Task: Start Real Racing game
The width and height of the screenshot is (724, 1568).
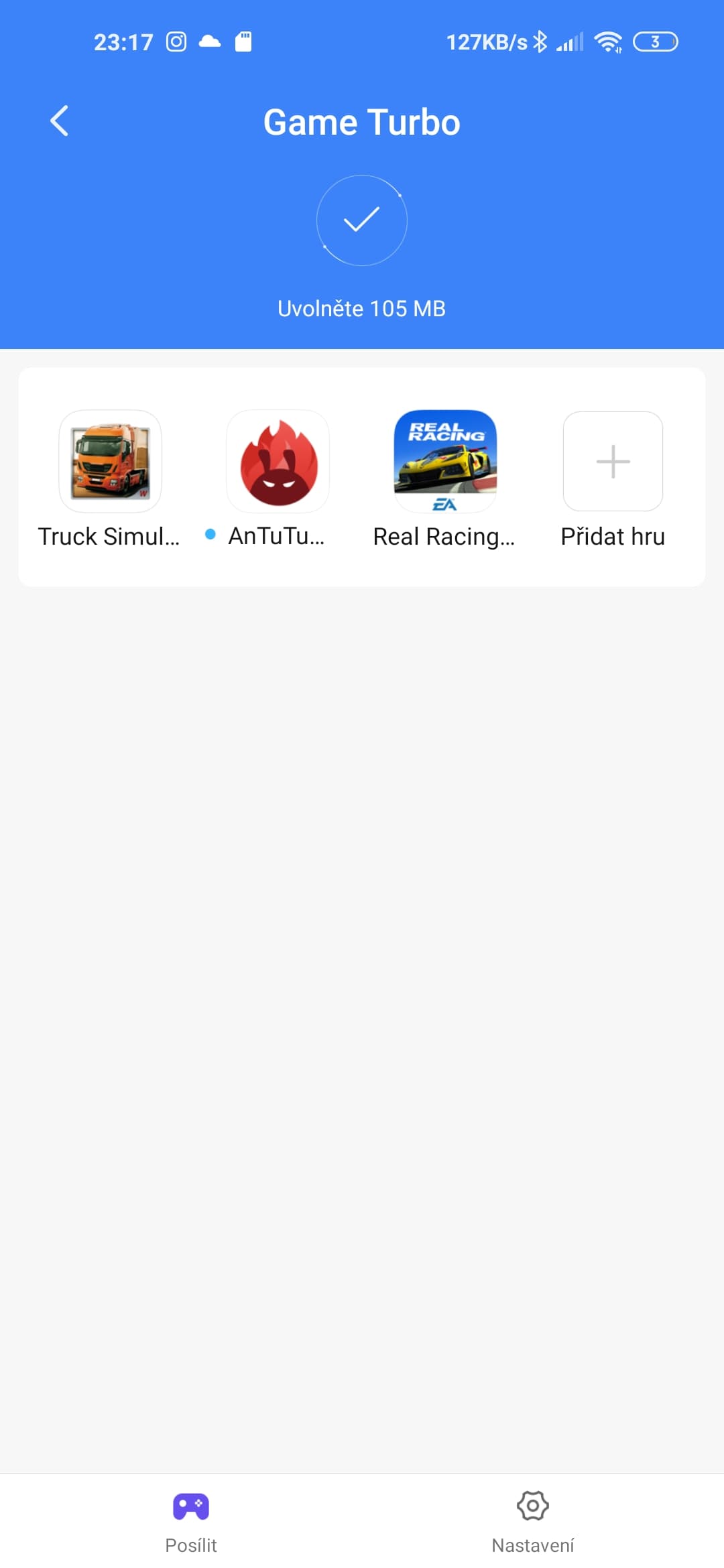Action: click(445, 462)
